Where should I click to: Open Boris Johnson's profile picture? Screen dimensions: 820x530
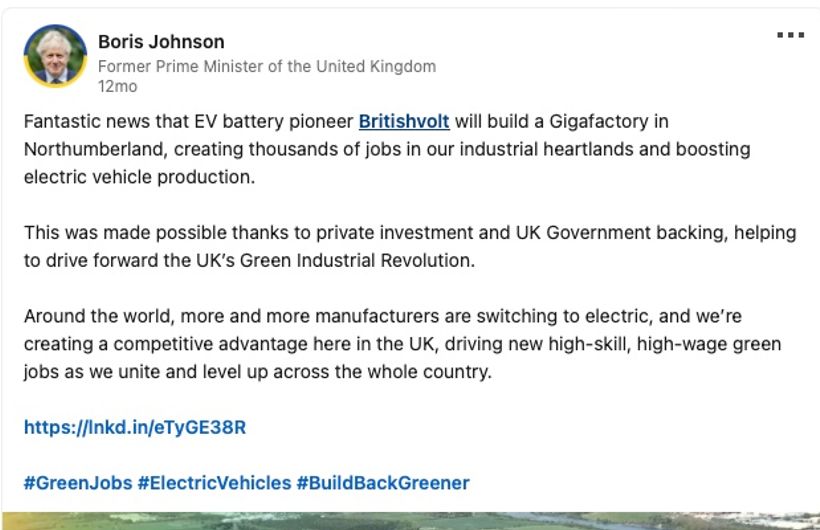pos(55,56)
